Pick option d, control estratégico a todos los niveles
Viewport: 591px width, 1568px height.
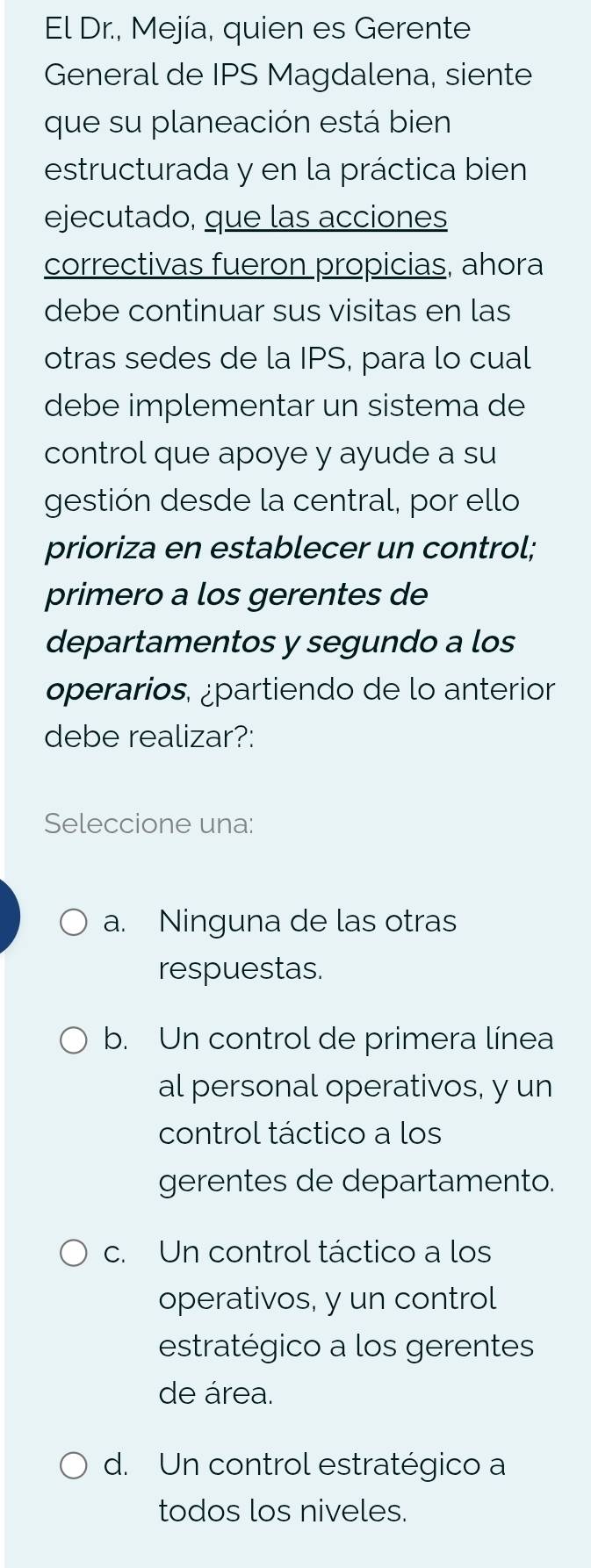pos(74,1465)
